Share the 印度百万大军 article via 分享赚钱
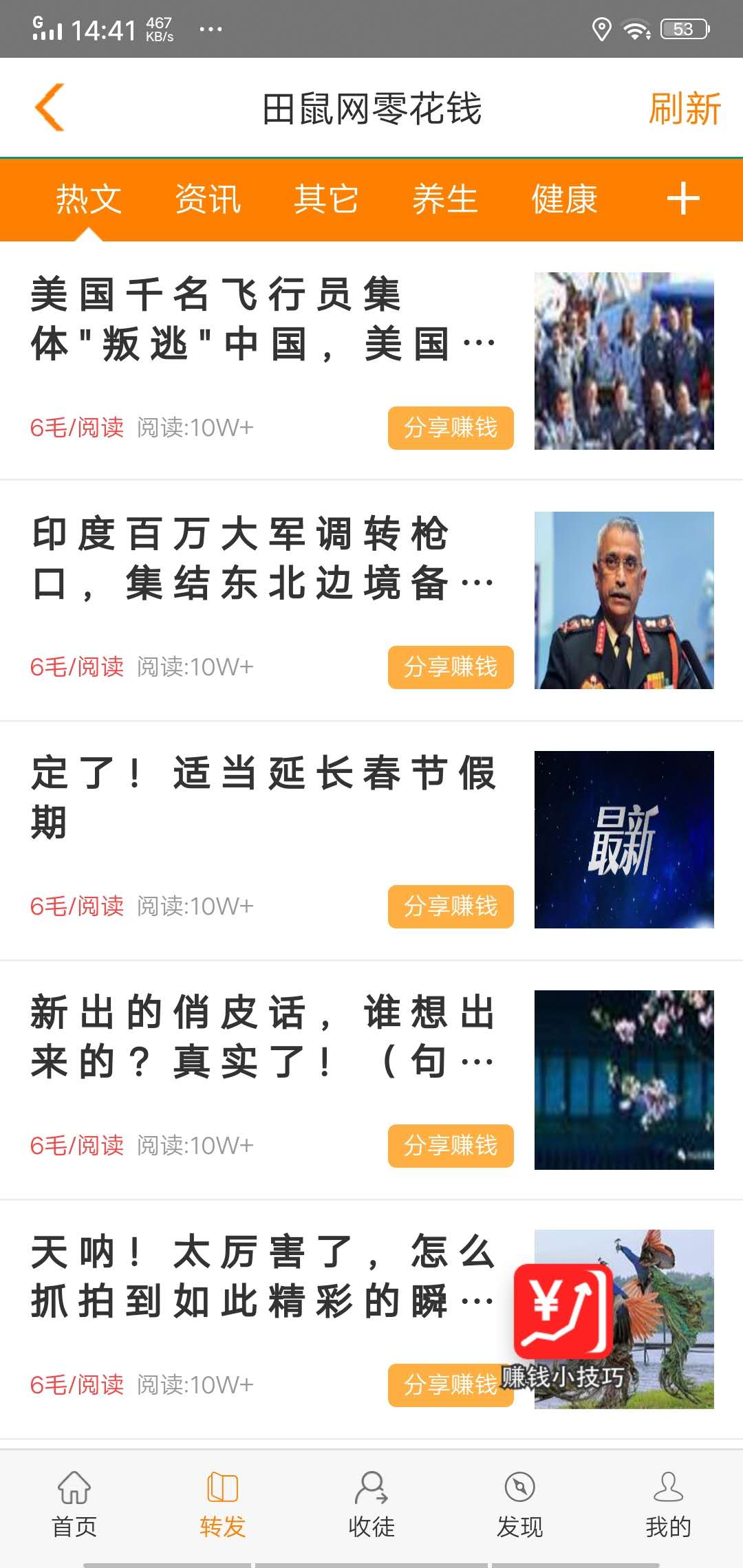 tap(451, 667)
